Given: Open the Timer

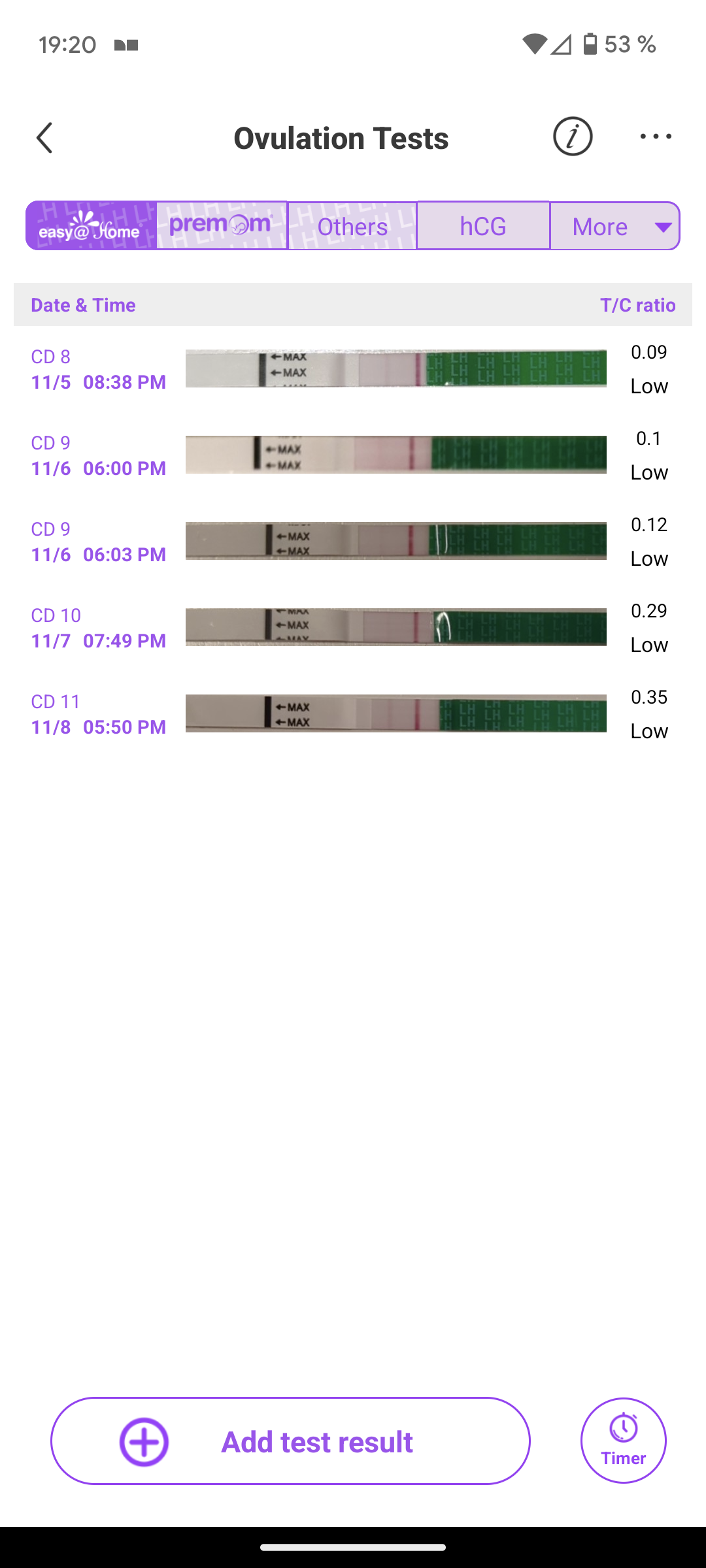Looking at the screenshot, I should point(623,1441).
